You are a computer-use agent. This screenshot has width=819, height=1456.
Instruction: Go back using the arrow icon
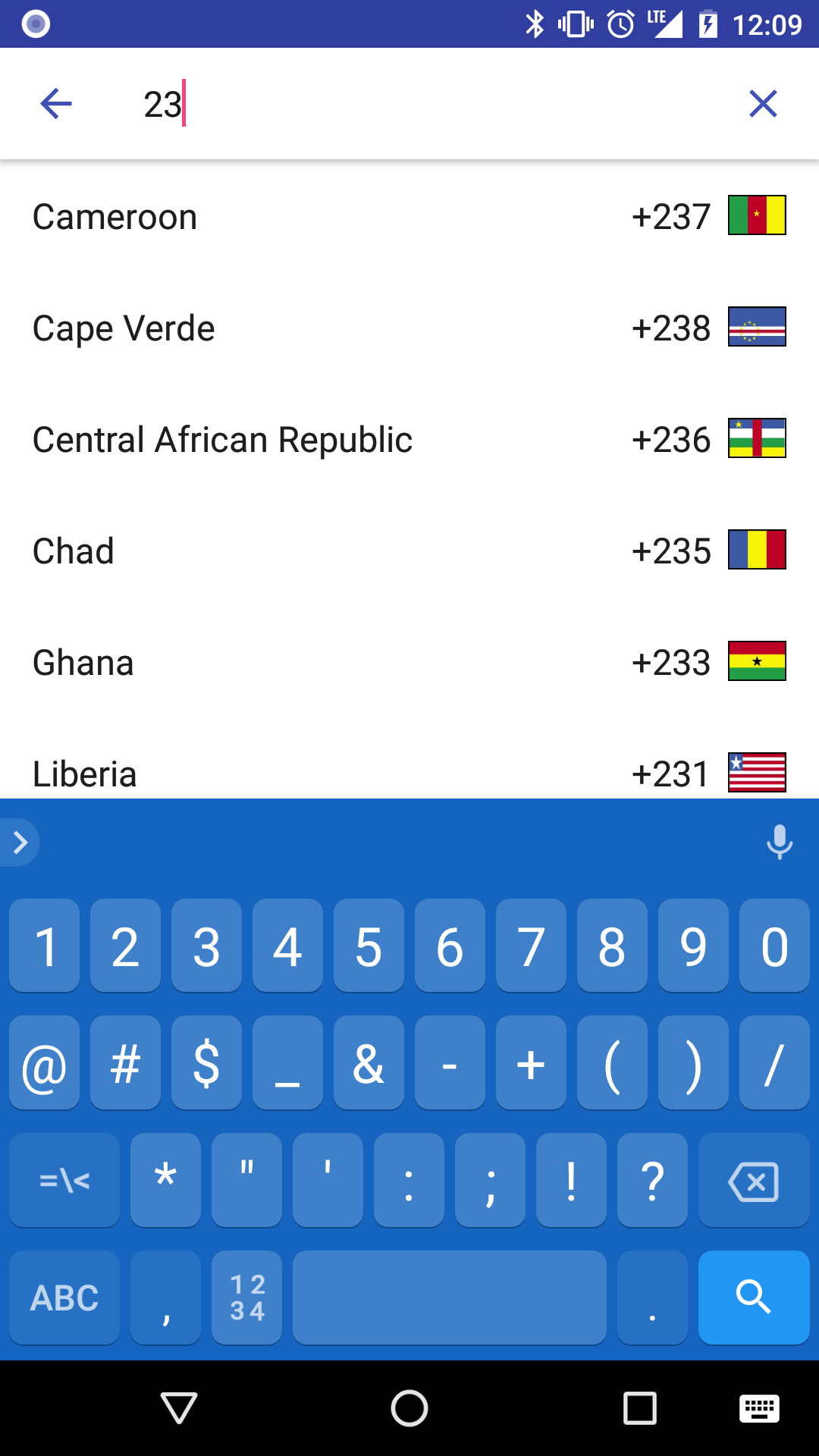pyautogui.click(x=56, y=104)
